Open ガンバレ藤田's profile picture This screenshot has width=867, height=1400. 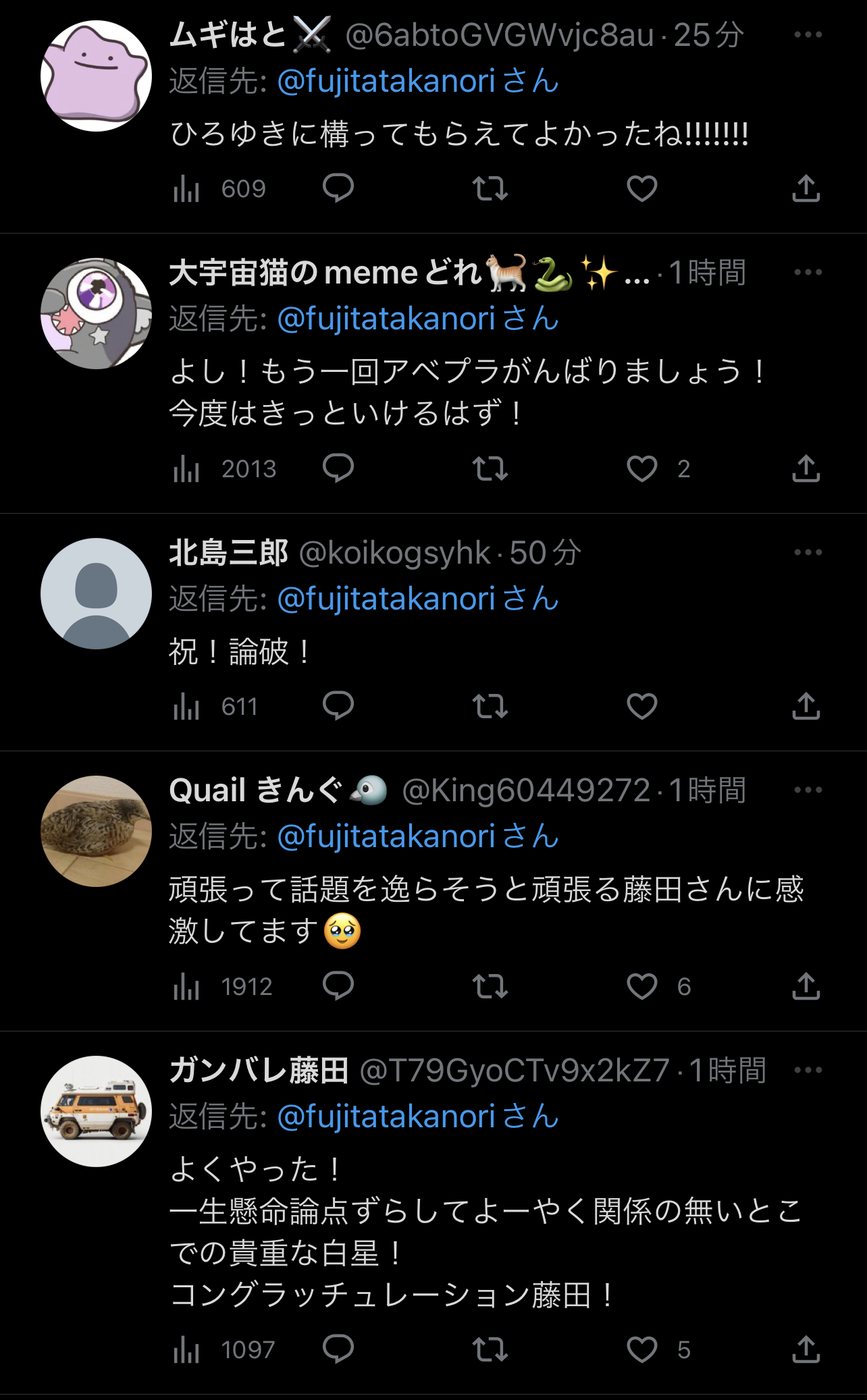click(96, 1111)
